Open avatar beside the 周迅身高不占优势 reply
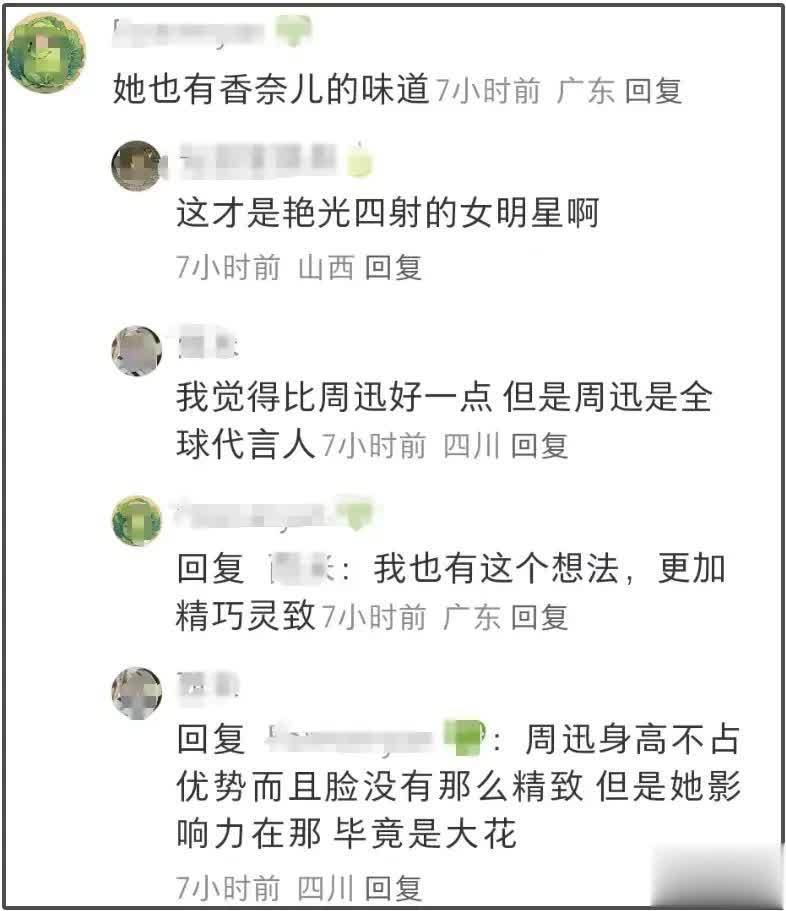Viewport: 786px width, 911px height. tap(136, 692)
